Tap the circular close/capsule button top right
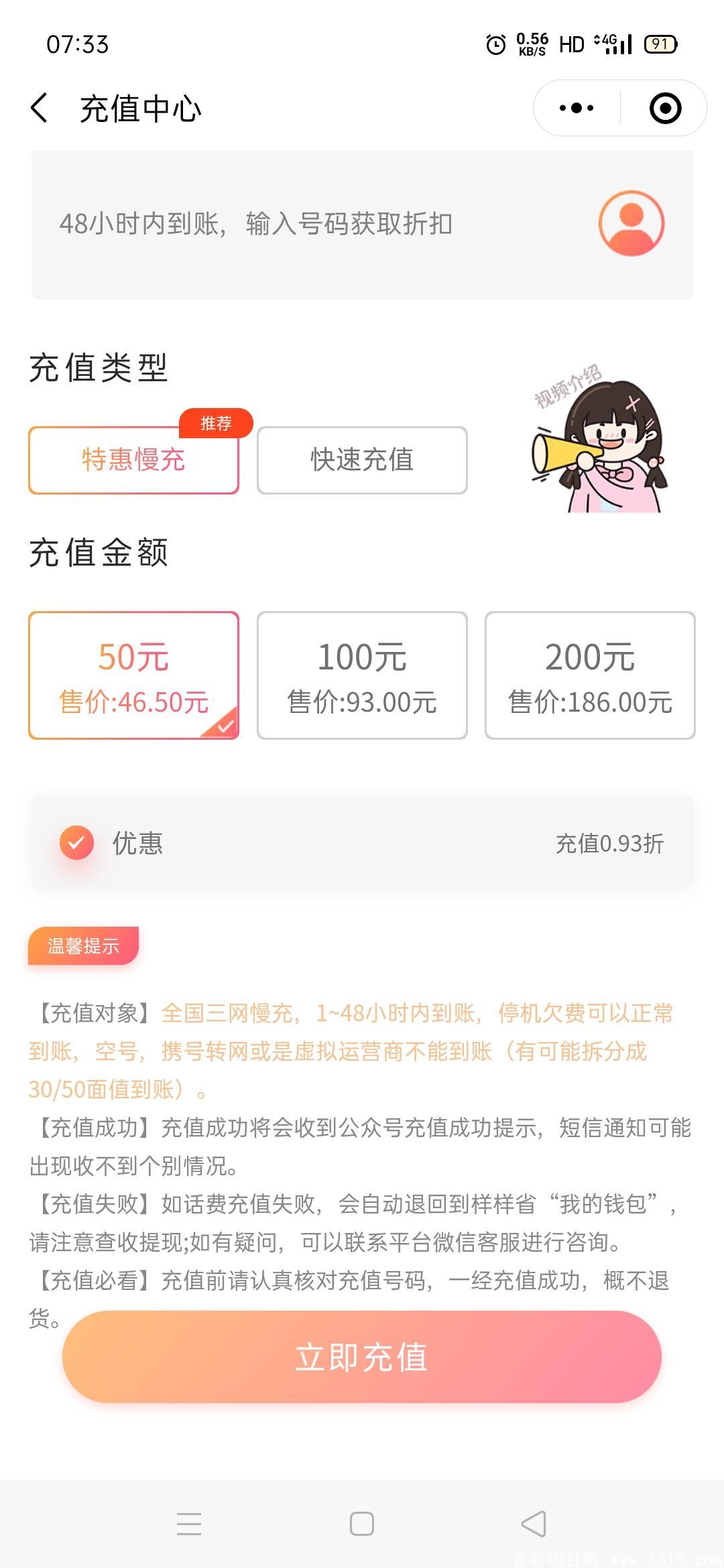 tap(666, 107)
